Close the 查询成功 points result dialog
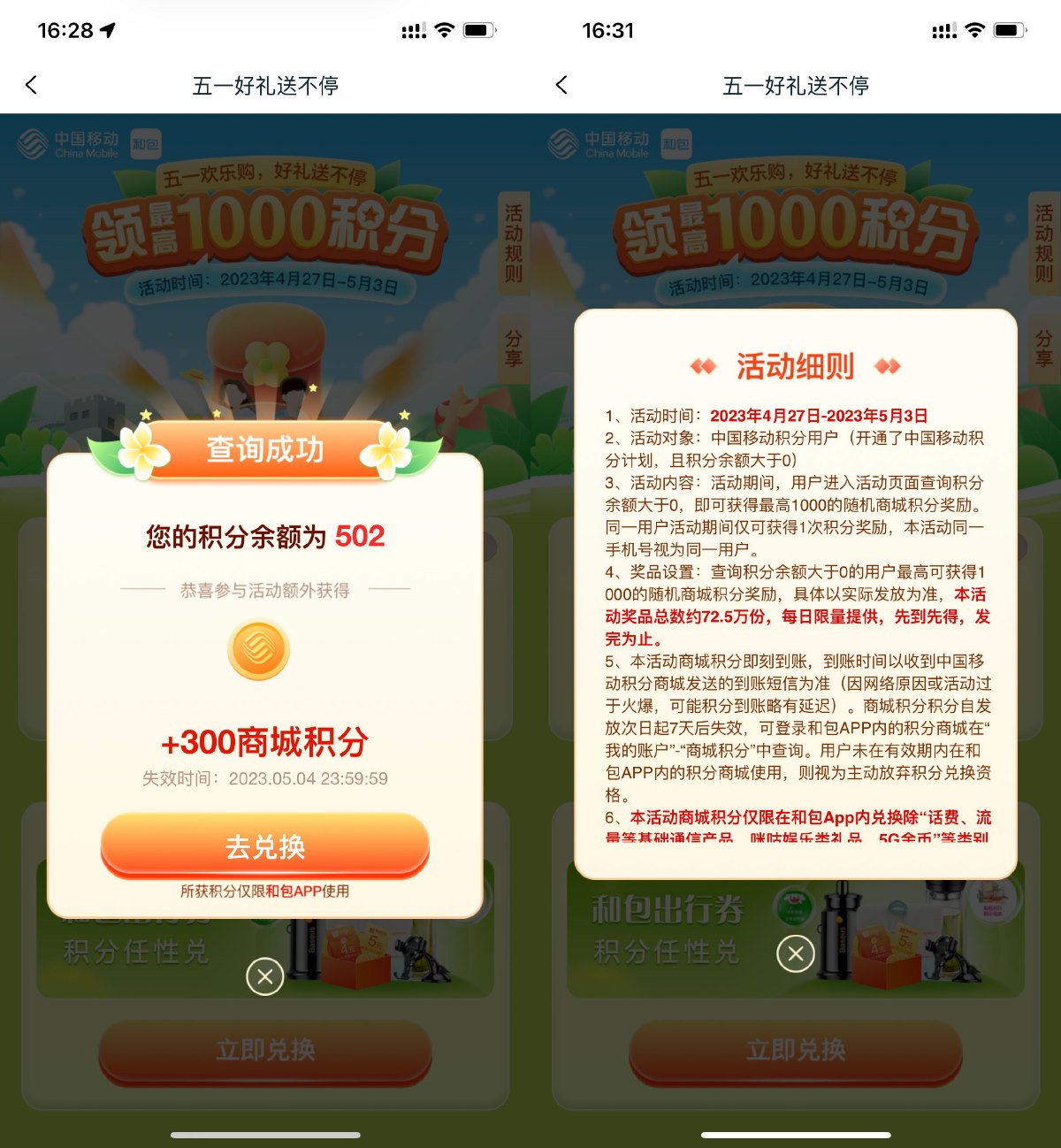Viewport: 1061px width, 1148px height. (264, 976)
